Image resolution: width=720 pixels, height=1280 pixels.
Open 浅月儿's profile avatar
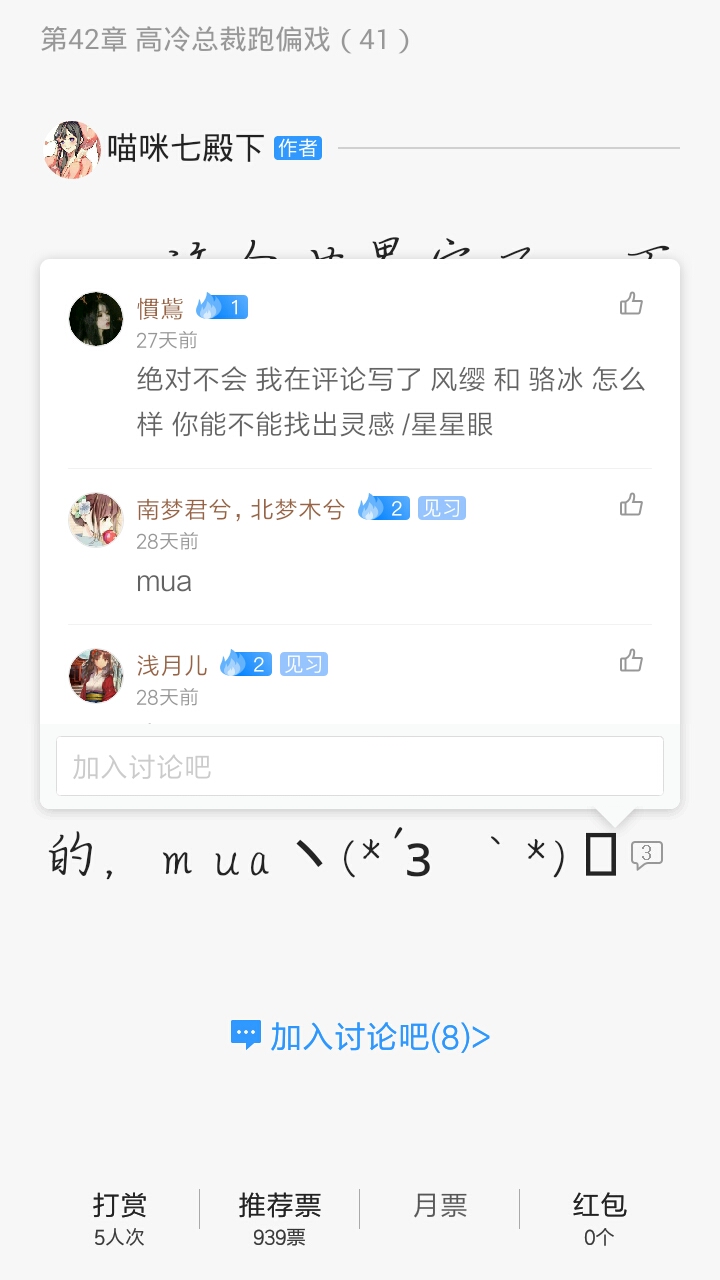pos(96,676)
